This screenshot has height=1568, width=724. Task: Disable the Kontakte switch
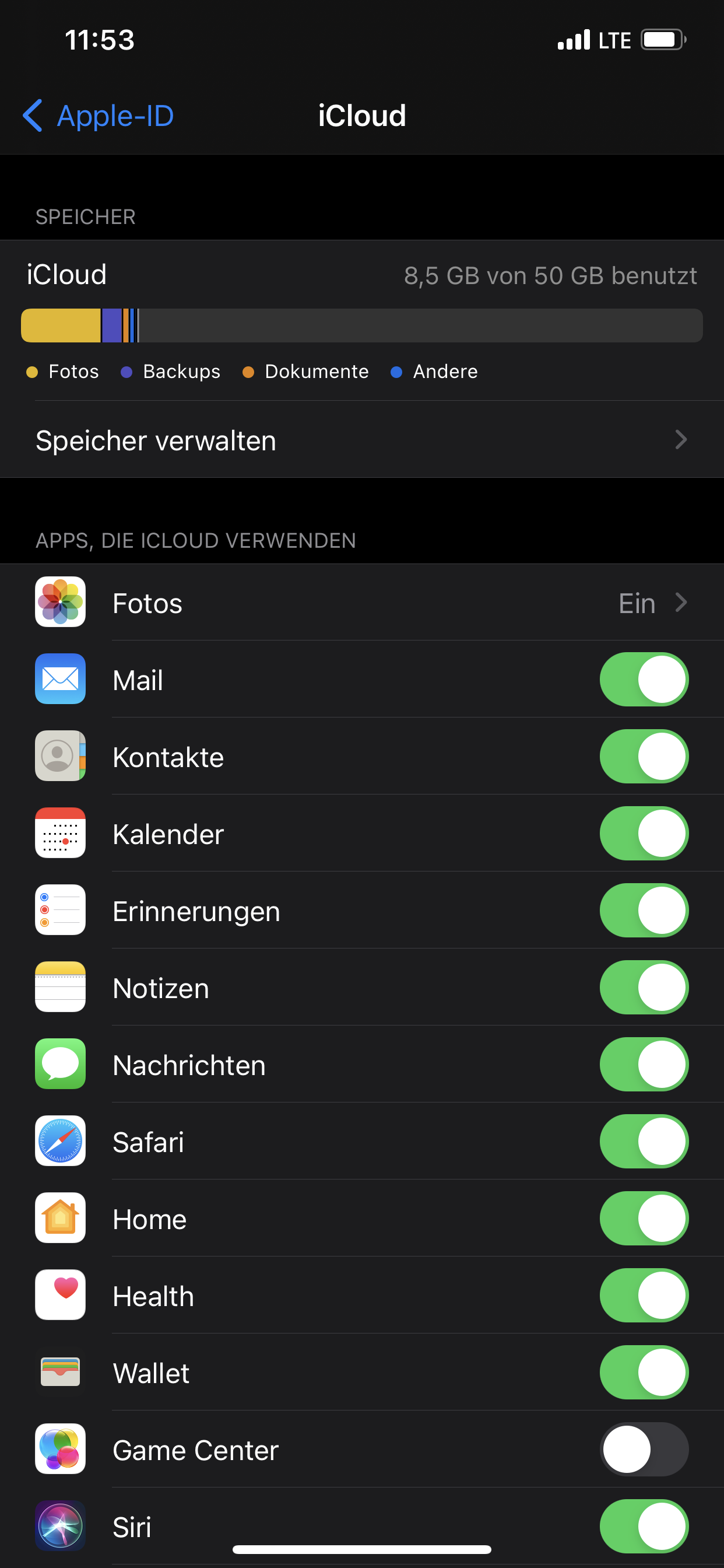[643, 757]
